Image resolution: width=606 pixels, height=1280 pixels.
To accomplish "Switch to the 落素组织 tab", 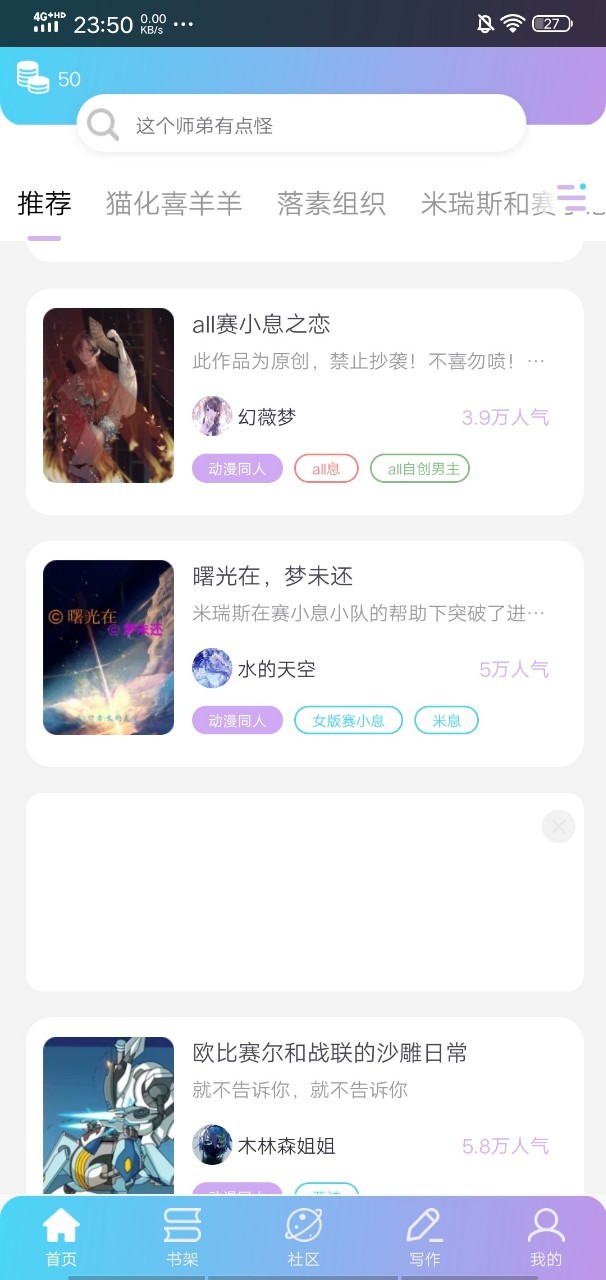I will coord(331,204).
